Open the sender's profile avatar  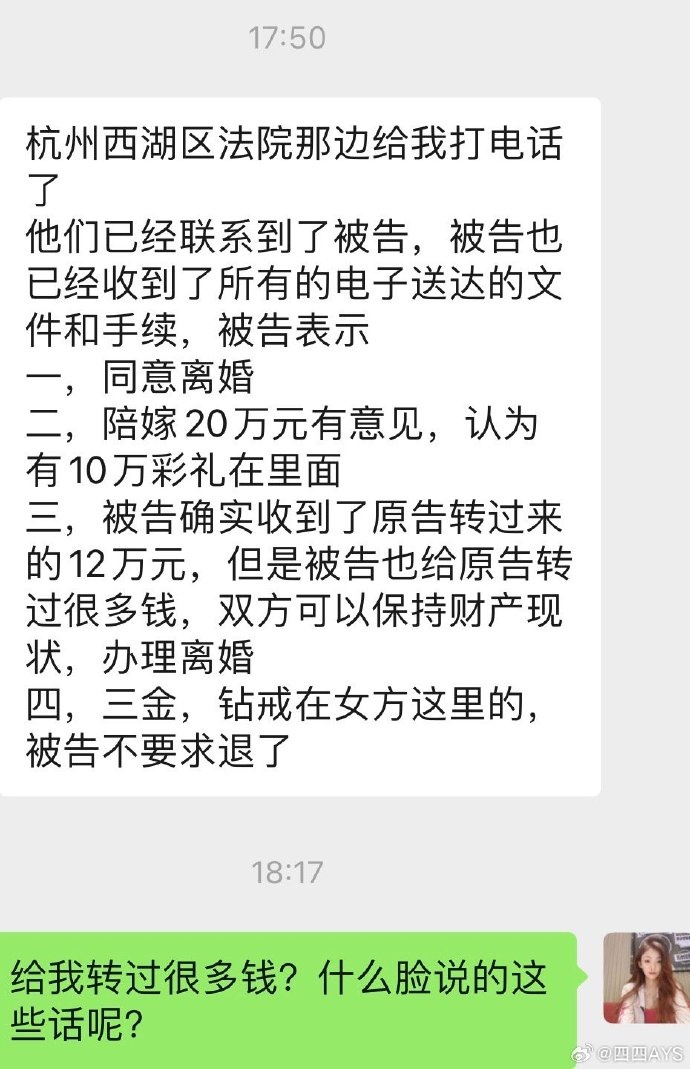pos(646,977)
